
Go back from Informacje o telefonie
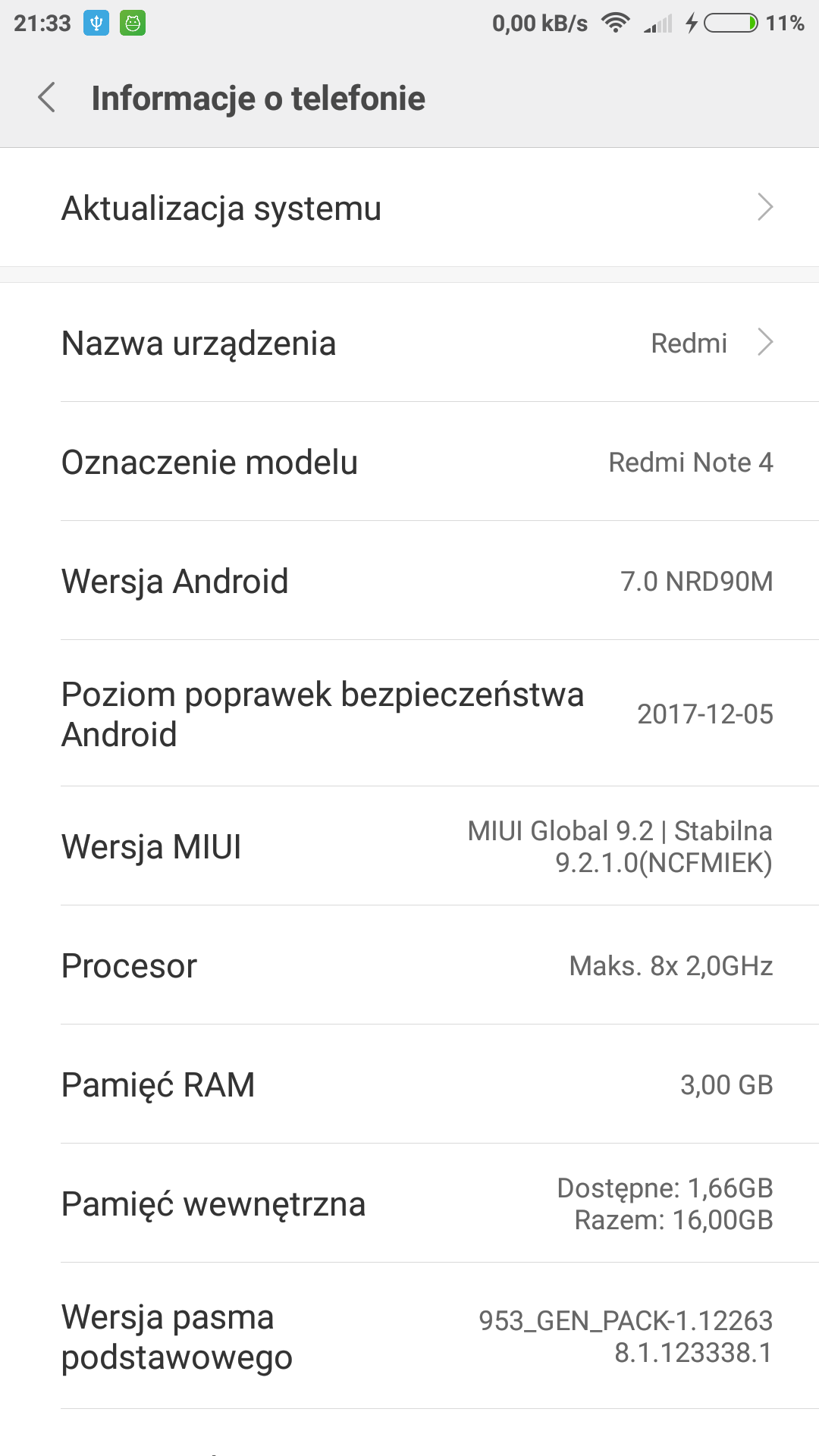coord(47,98)
